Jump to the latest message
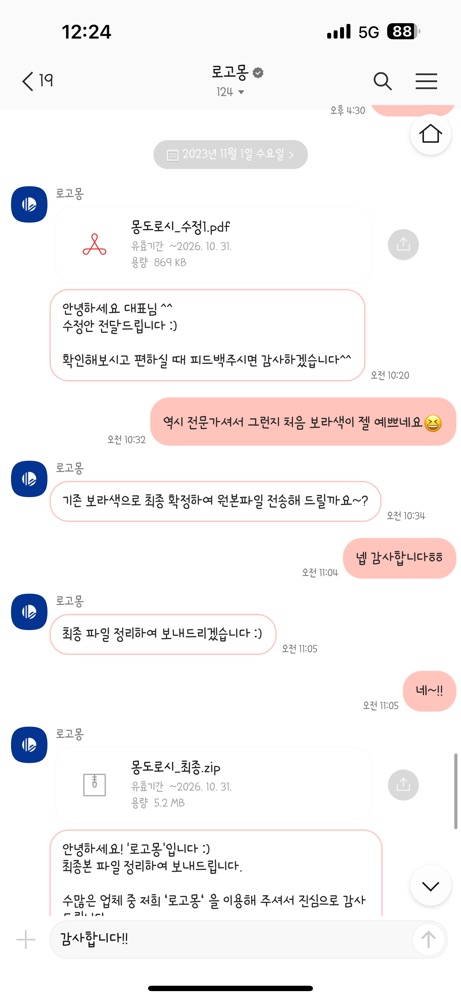Viewport: 461px width, 1000px height. click(x=430, y=885)
